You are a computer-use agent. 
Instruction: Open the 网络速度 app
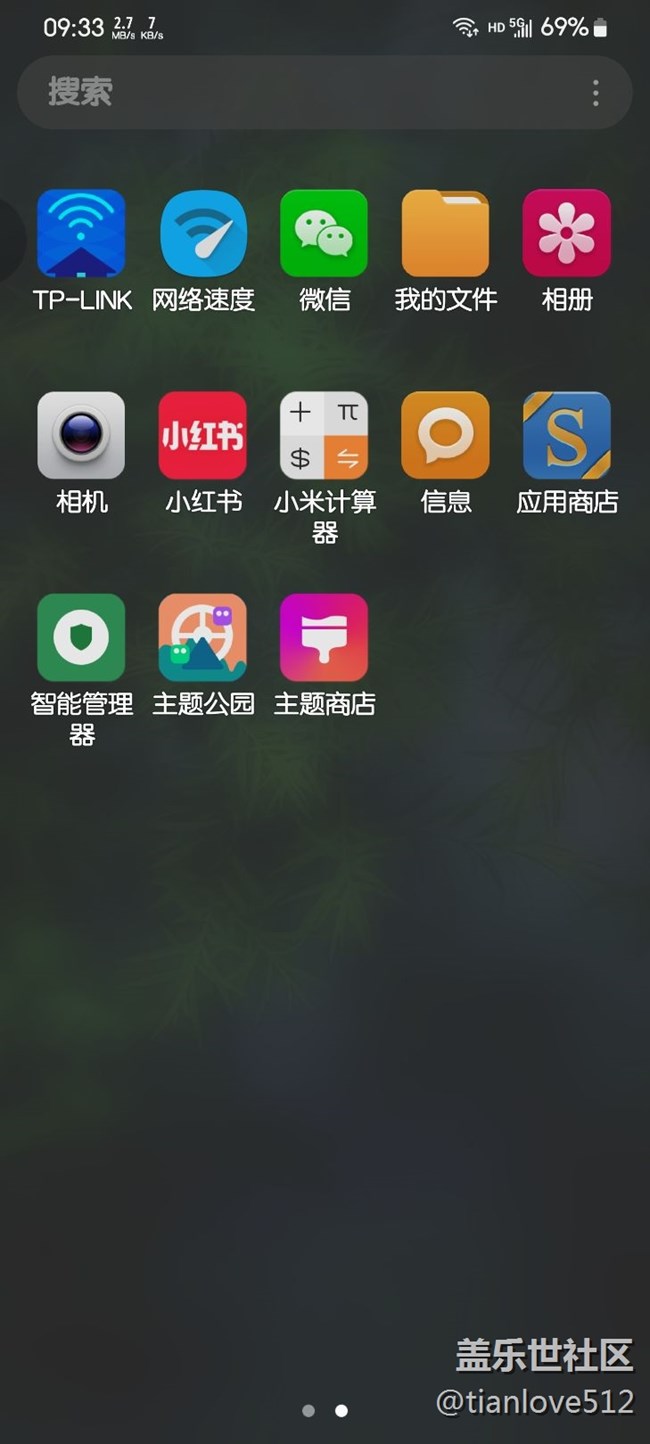[x=203, y=233]
